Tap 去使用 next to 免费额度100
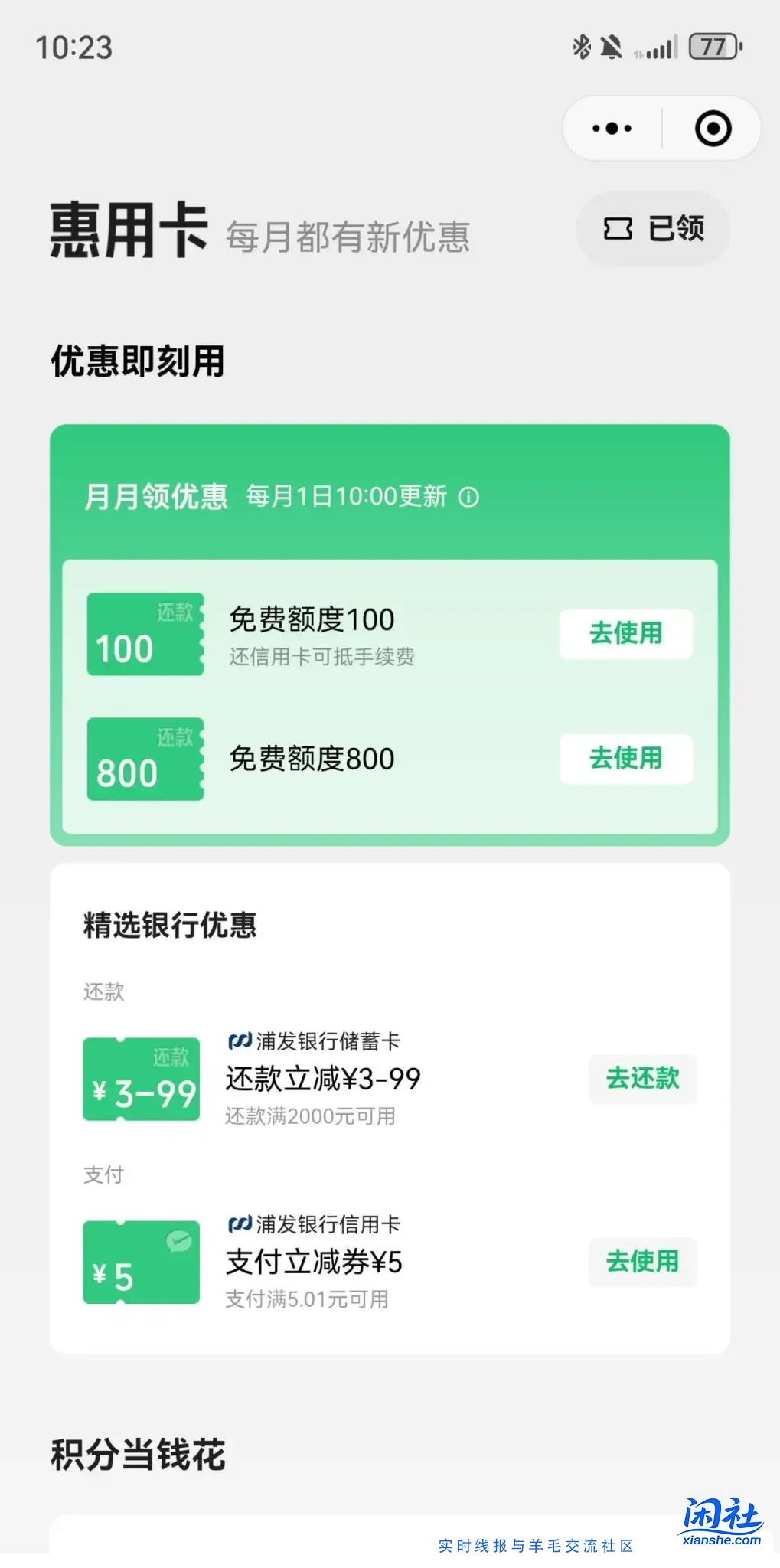This screenshot has width=780, height=1568. (626, 634)
